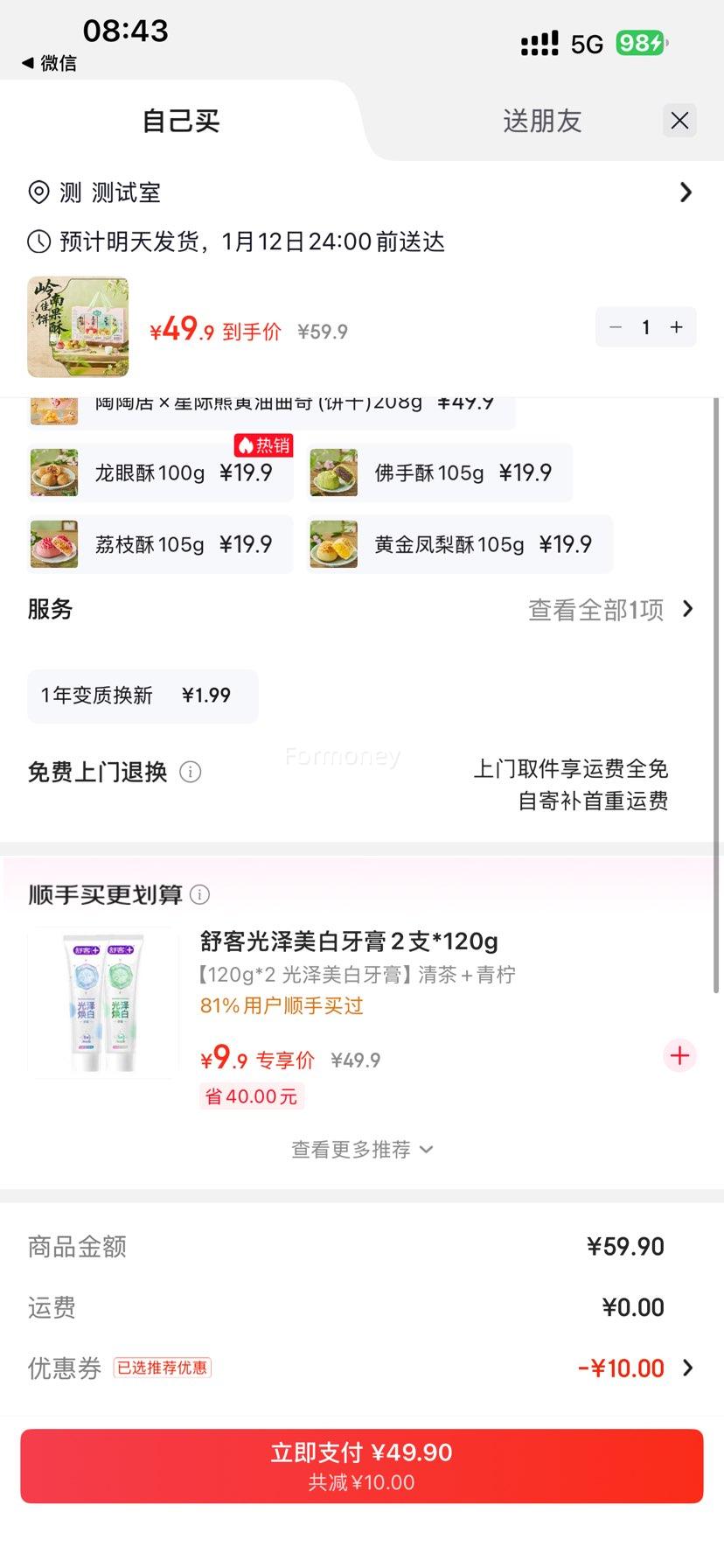Image resolution: width=724 pixels, height=1568 pixels.
Task: Open the info icon beside 顺手买更划算
Action: 200,894
